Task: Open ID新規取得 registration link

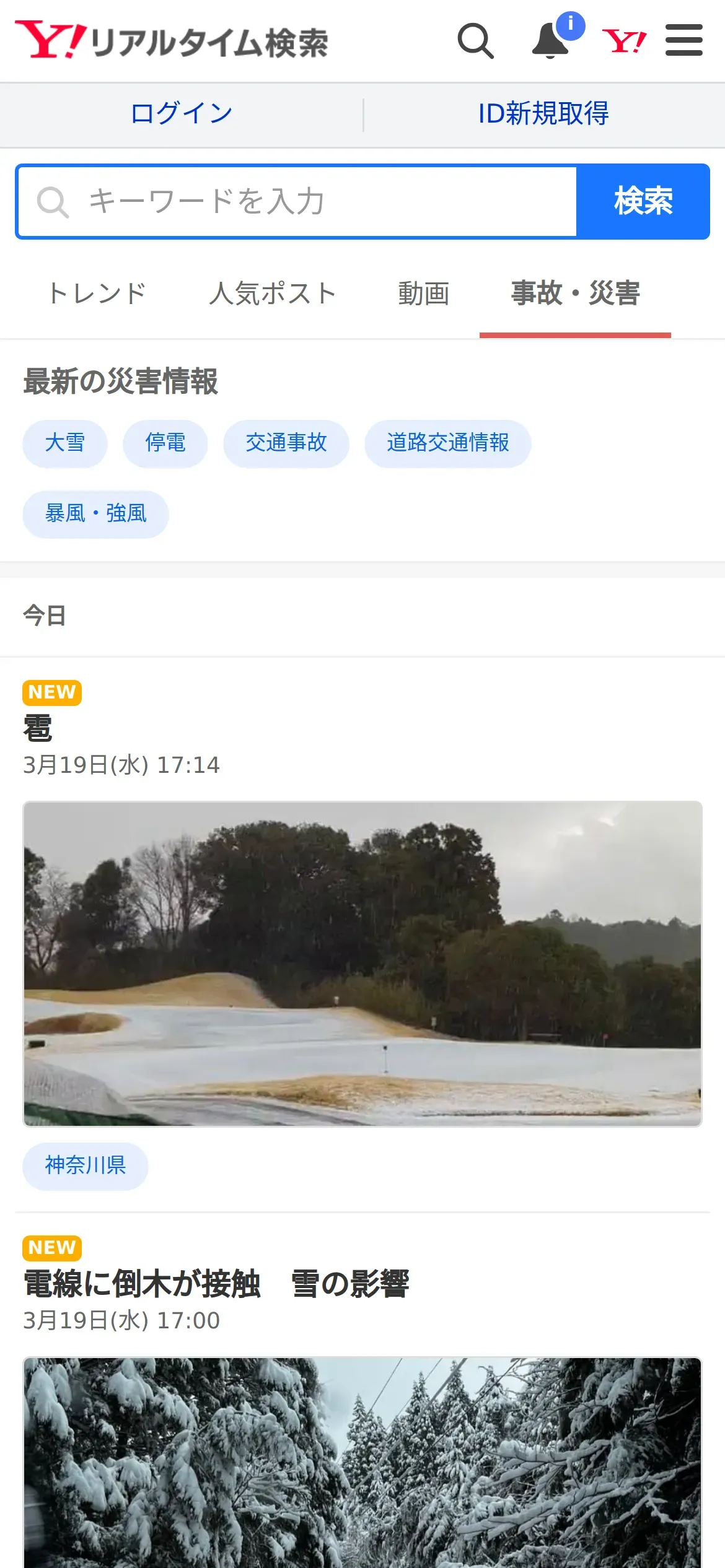Action: [543, 114]
